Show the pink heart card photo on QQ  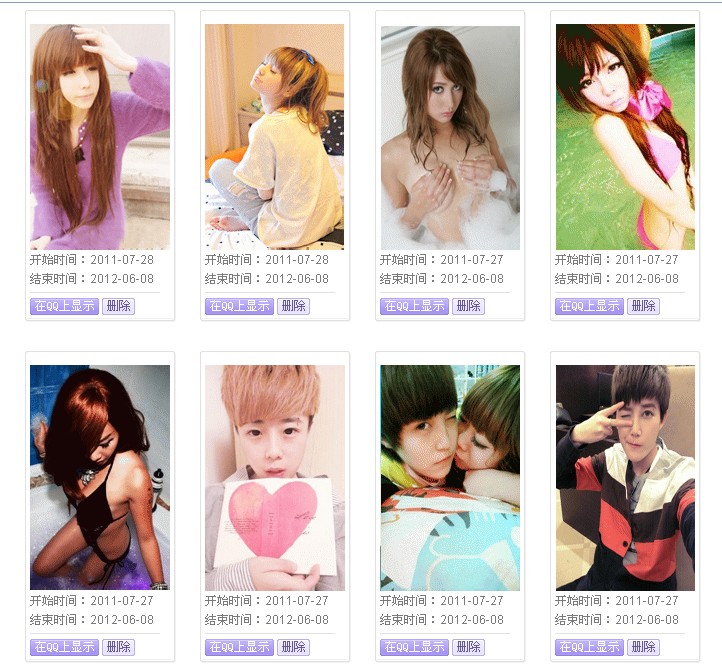pyautogui.click(x=239, y=647)
